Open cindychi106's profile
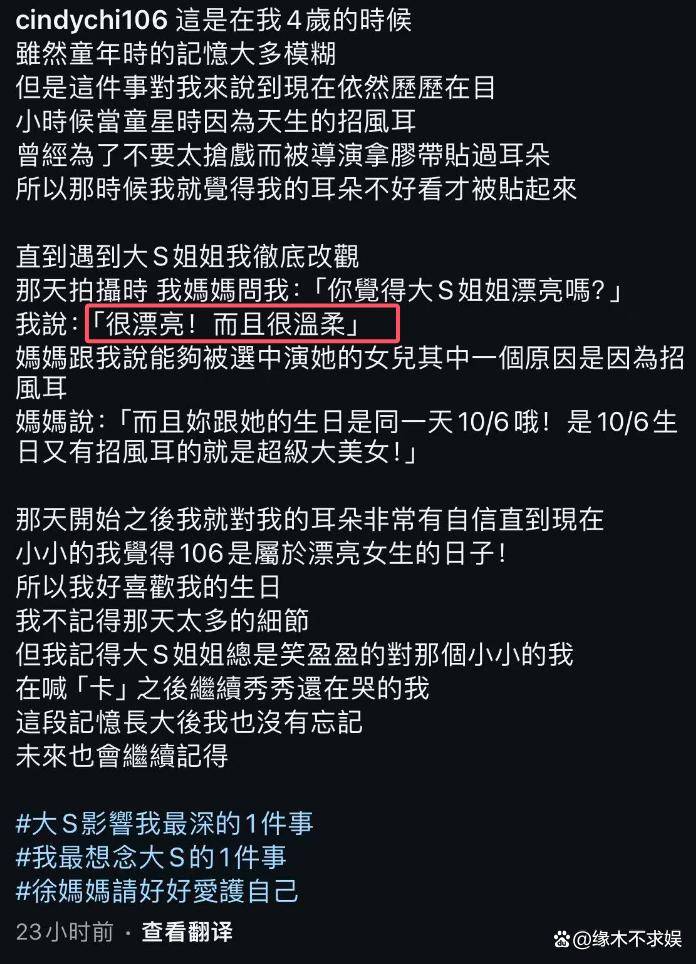The width and height of the screenshot is (696, 964). pos(92,17)
